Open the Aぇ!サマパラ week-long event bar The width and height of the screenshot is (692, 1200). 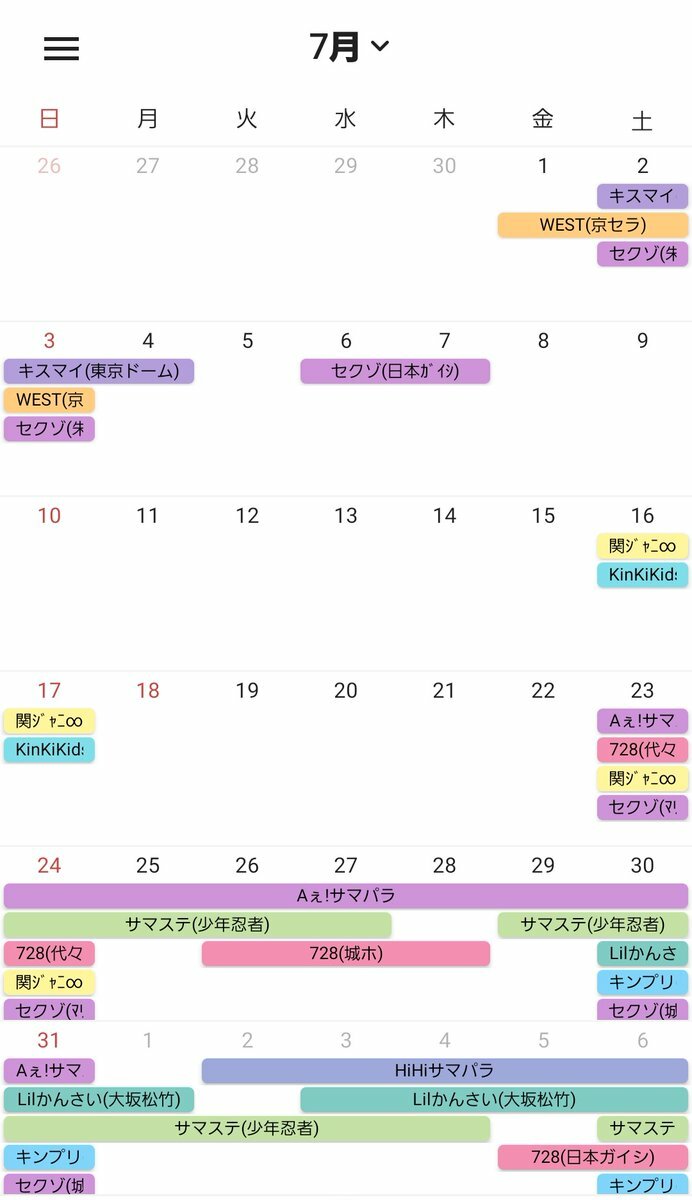coord(345,896)
